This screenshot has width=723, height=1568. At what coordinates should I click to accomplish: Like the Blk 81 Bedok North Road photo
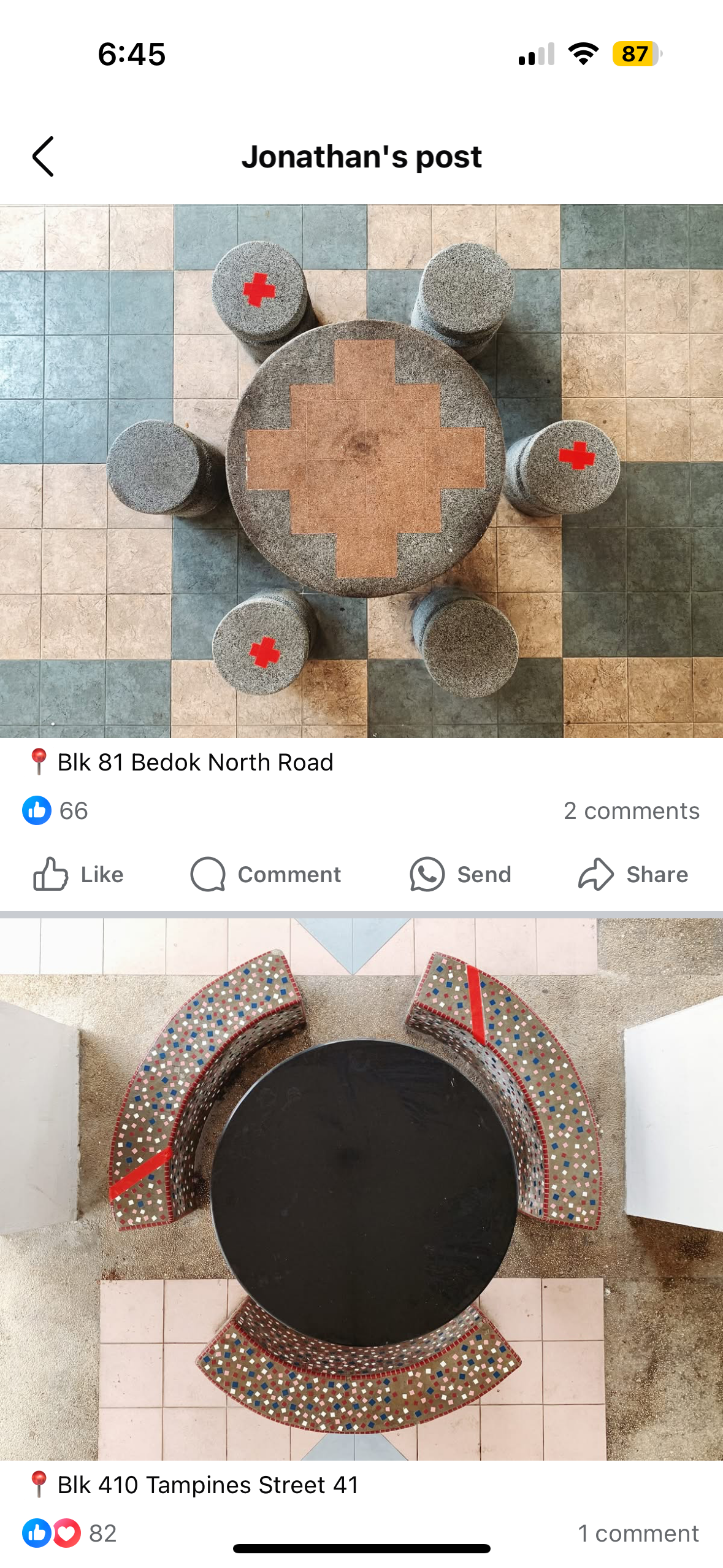(78, 874)
